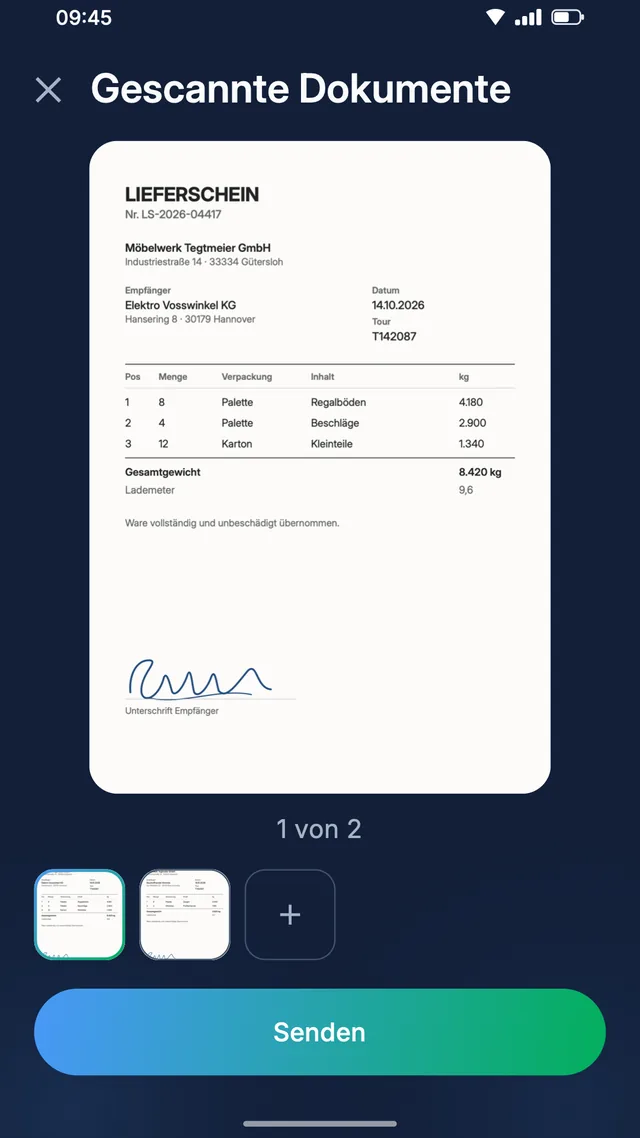Add another scanned page with plus
The height and width of the screenshot is (1138, 640).
pos(290,914)
